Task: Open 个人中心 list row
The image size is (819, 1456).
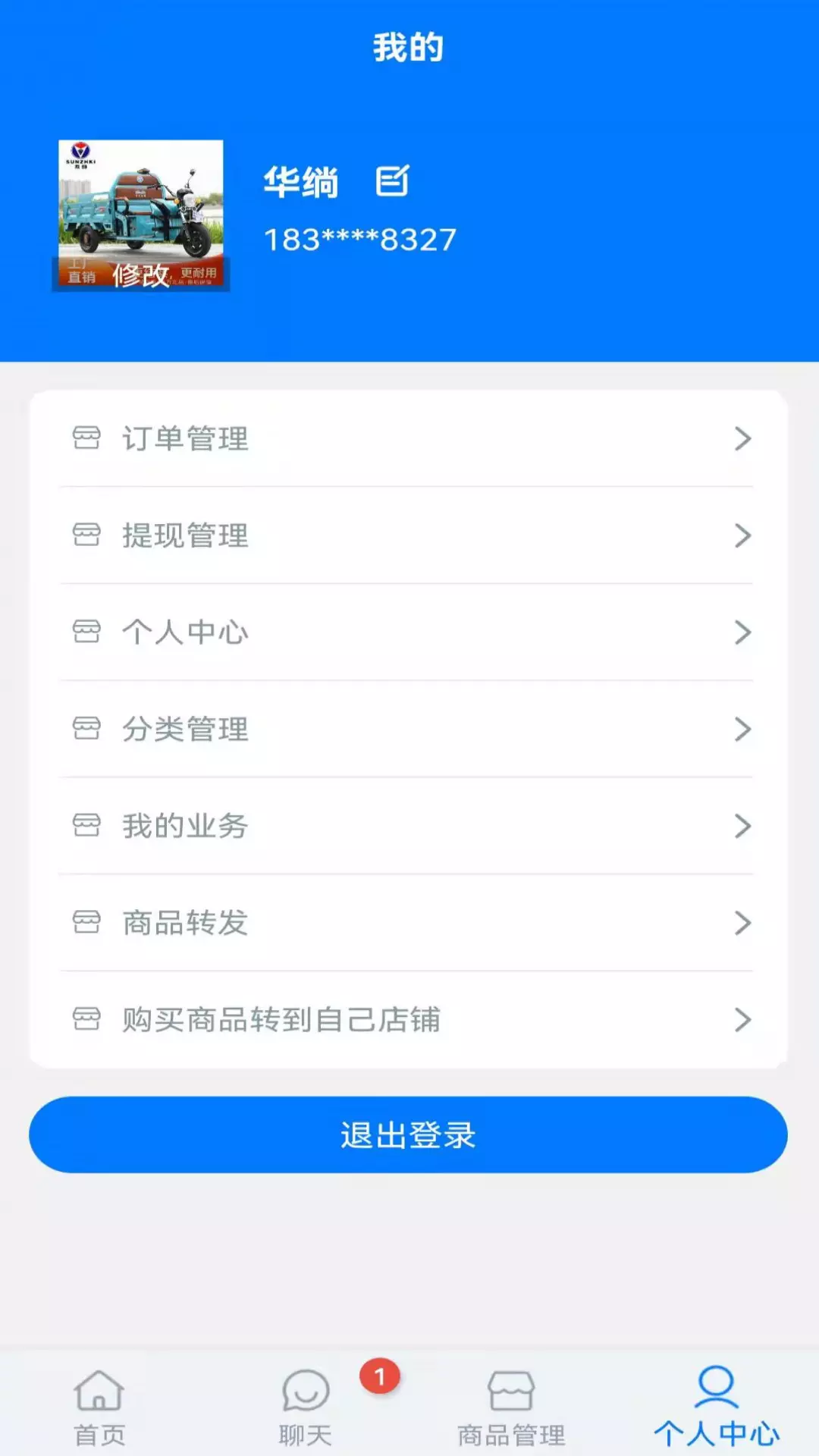Action: (408, 632)
